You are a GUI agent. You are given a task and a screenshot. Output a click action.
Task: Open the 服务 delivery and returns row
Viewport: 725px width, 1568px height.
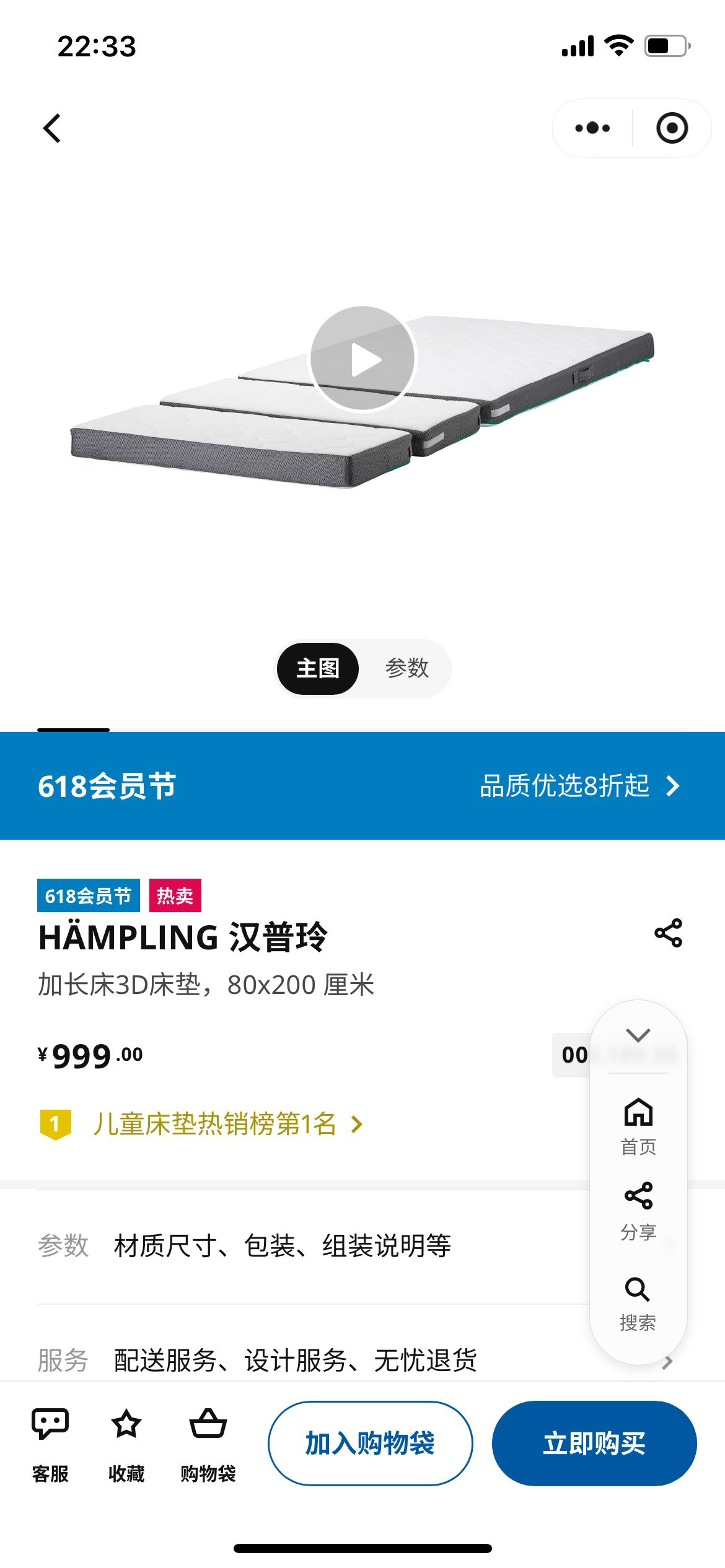(x=294, y=1361)
